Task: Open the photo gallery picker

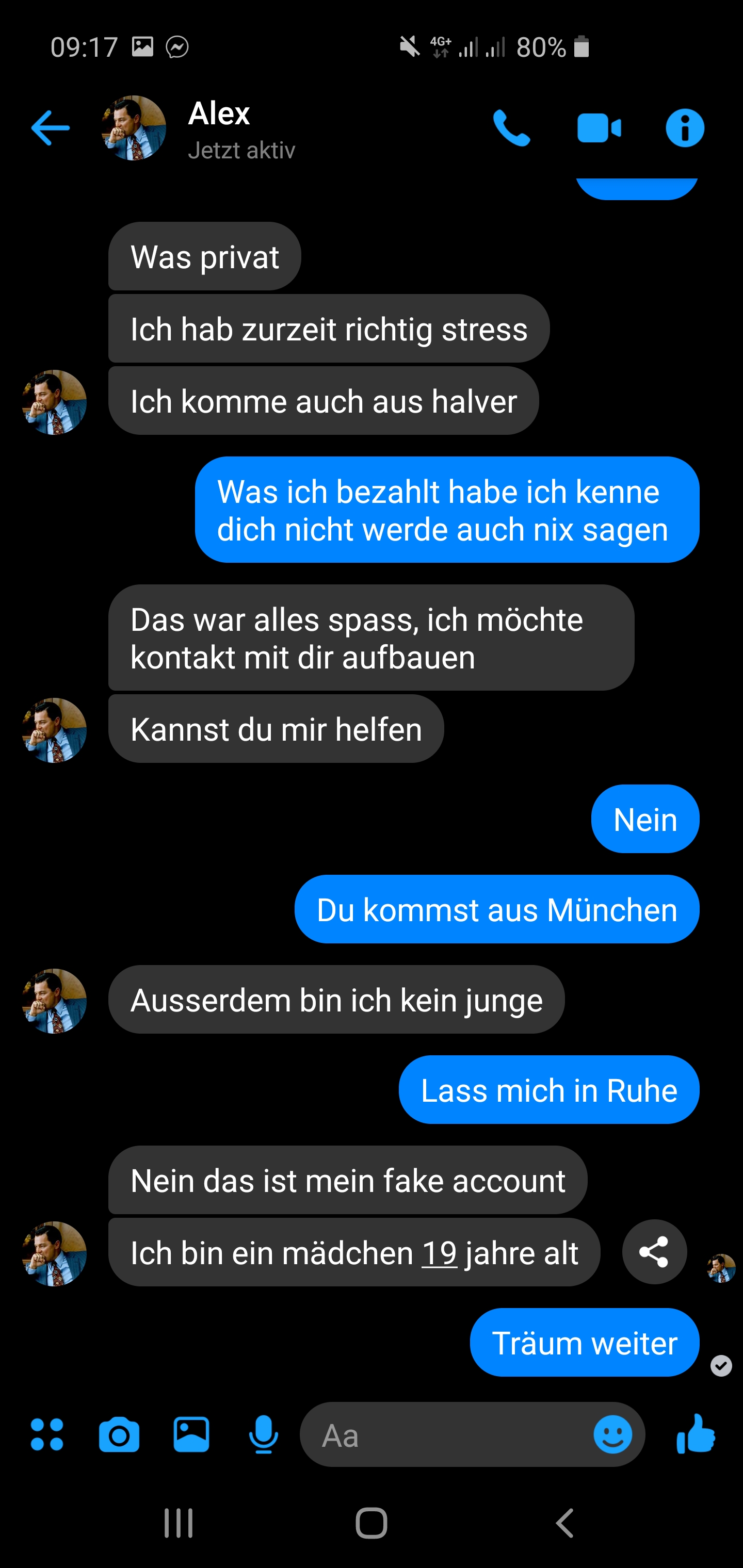Action: [x=191, y=1435]
